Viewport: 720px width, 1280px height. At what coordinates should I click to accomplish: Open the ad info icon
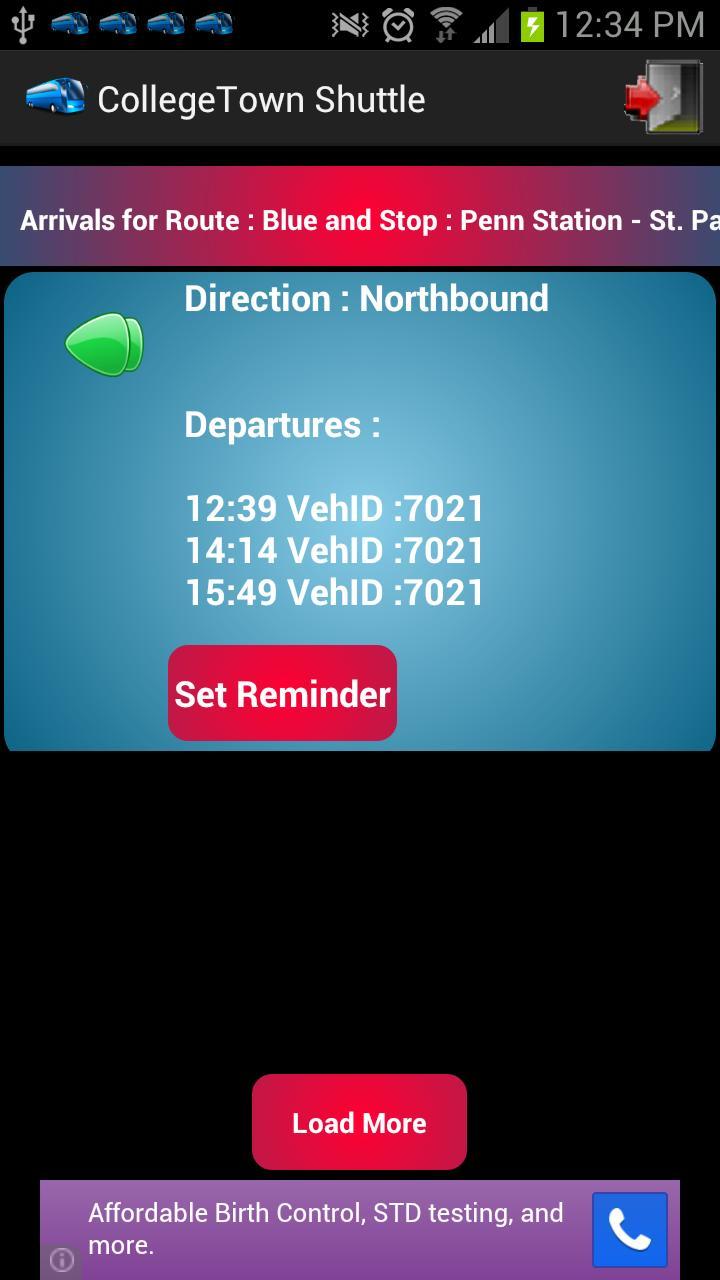[62, 1260]
